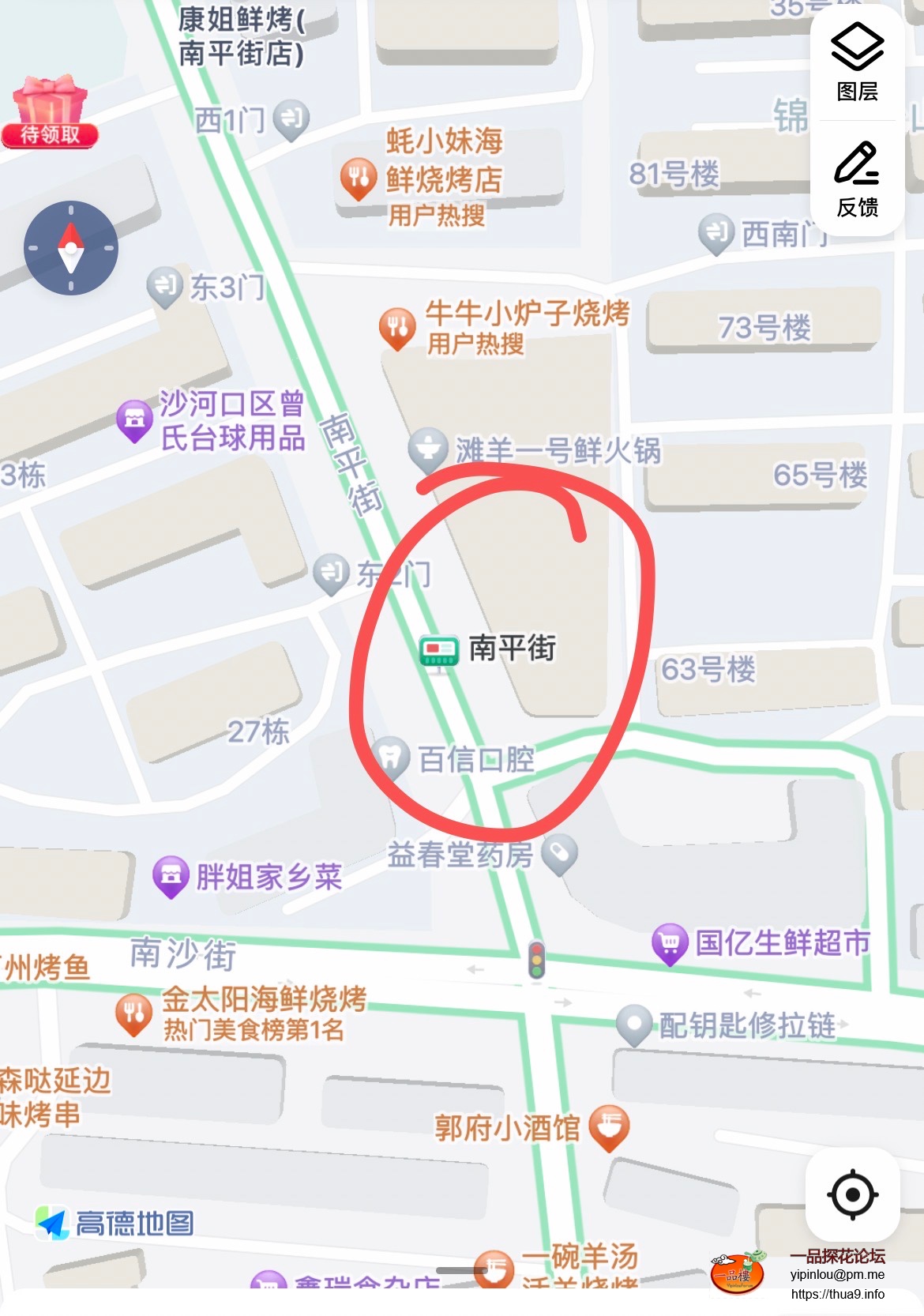Open the 沙河口区曾氏台球用品 shop marker
The height and width of the screenshot is (1316, 924).
click(x=134, y=419)
